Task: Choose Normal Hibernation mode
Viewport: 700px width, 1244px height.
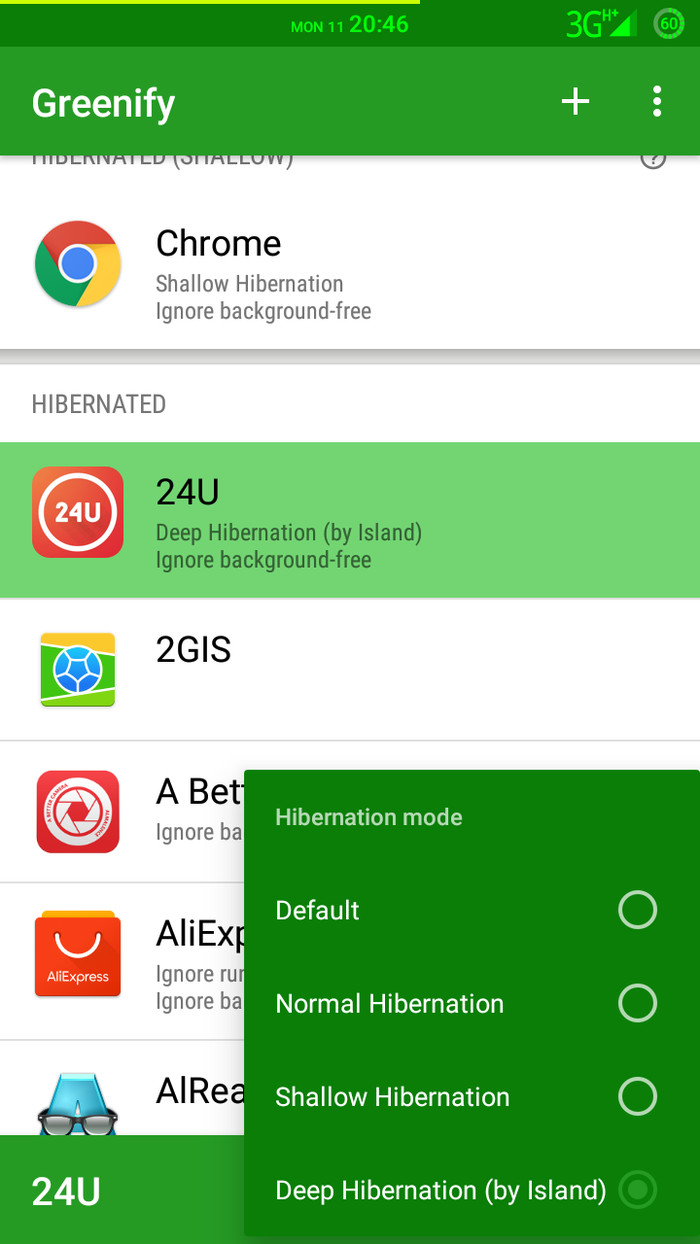Action: pyautogui.click(x=466, y=1004)
